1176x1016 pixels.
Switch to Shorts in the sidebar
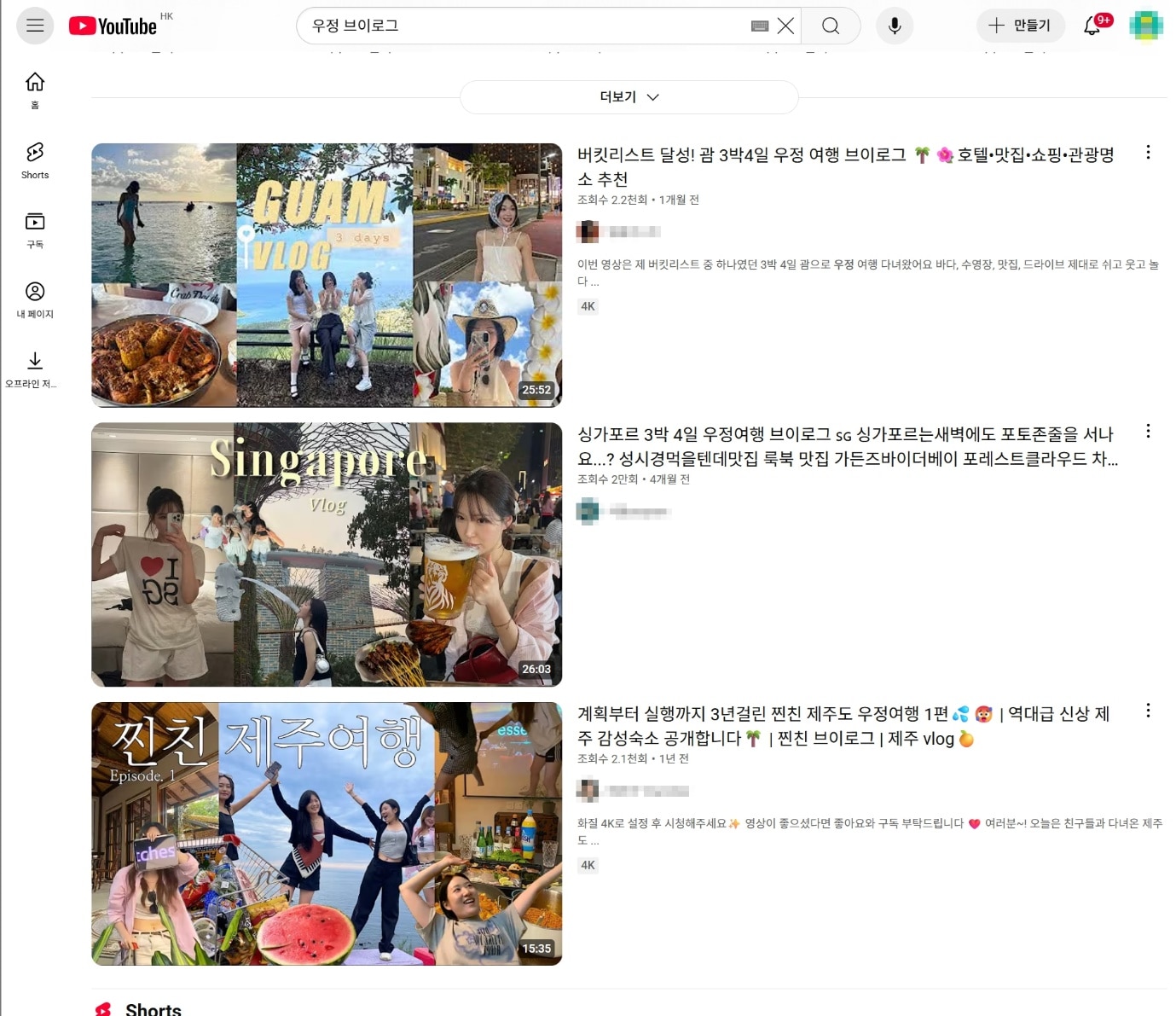coord(35,160)
